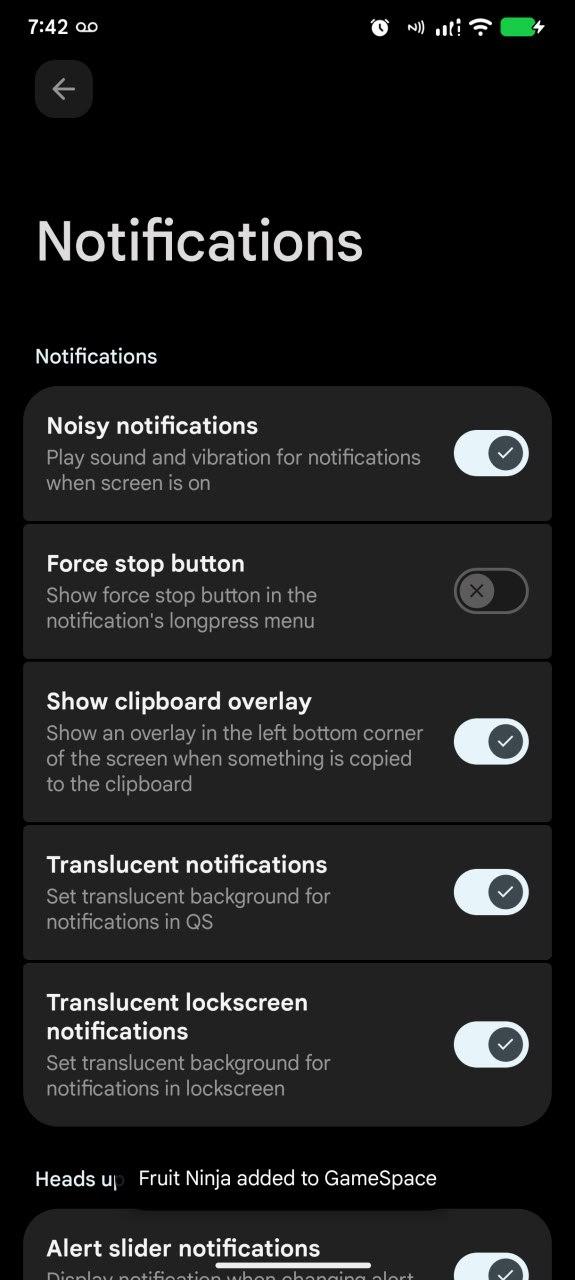
Task: Switch off Translucent lockscreen notifications
Action: point(491,1045)
